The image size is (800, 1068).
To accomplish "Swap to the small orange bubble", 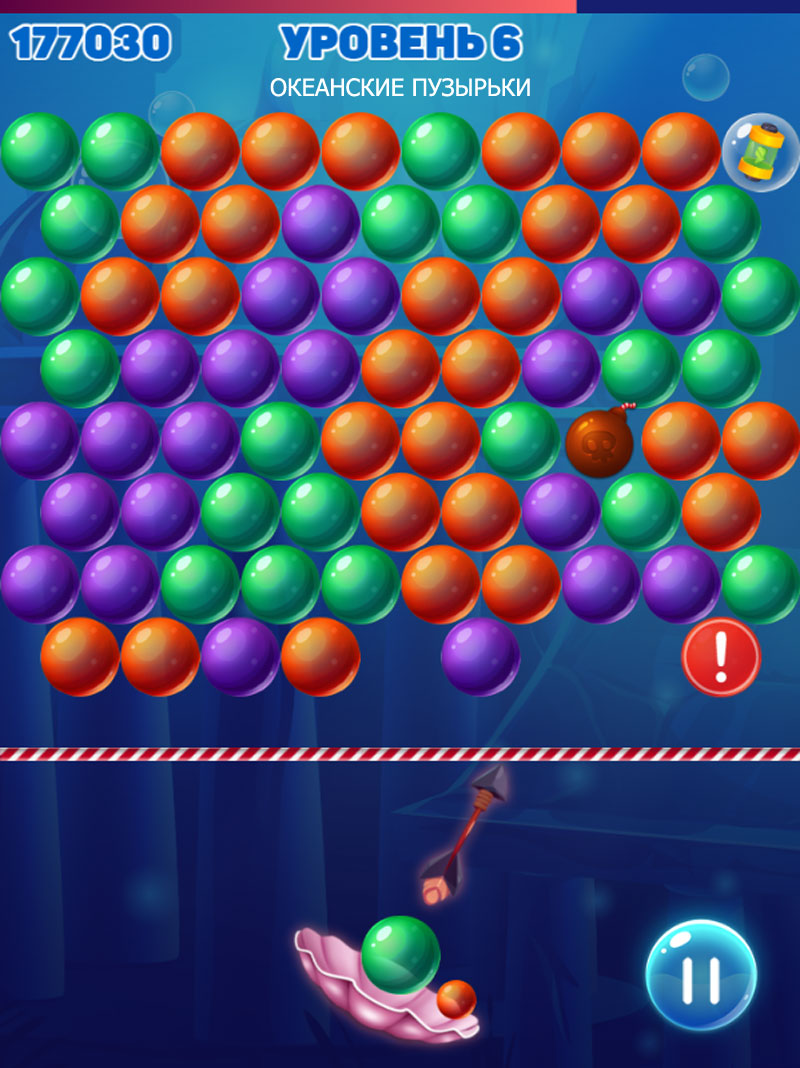I will click(x=456, y=998).
